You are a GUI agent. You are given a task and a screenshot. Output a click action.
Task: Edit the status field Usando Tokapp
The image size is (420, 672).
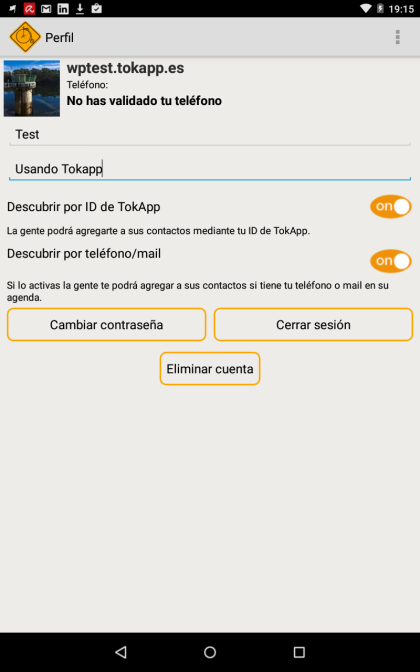[210, 169]
